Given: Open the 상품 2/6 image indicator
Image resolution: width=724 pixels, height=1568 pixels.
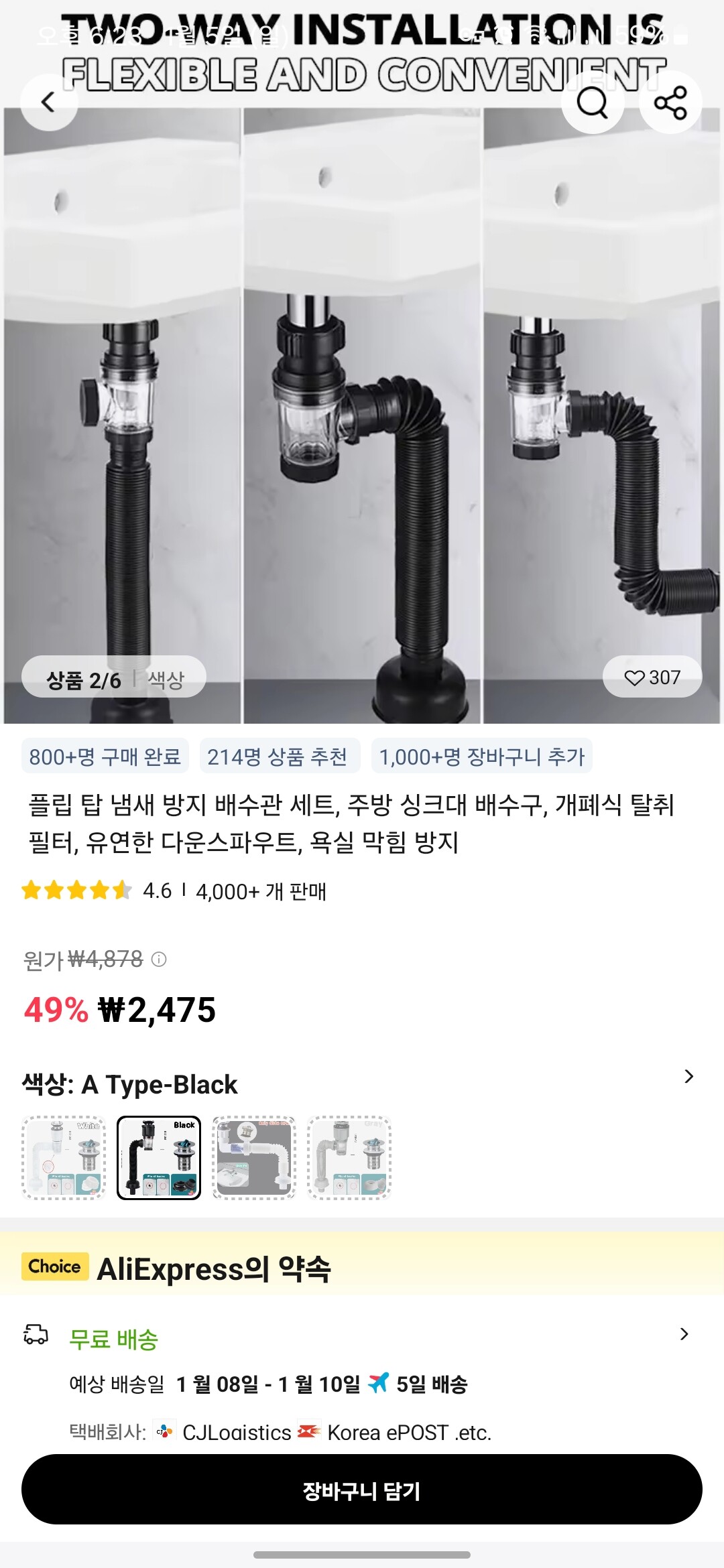Looking at the screenshot, I should click(84, 679).
